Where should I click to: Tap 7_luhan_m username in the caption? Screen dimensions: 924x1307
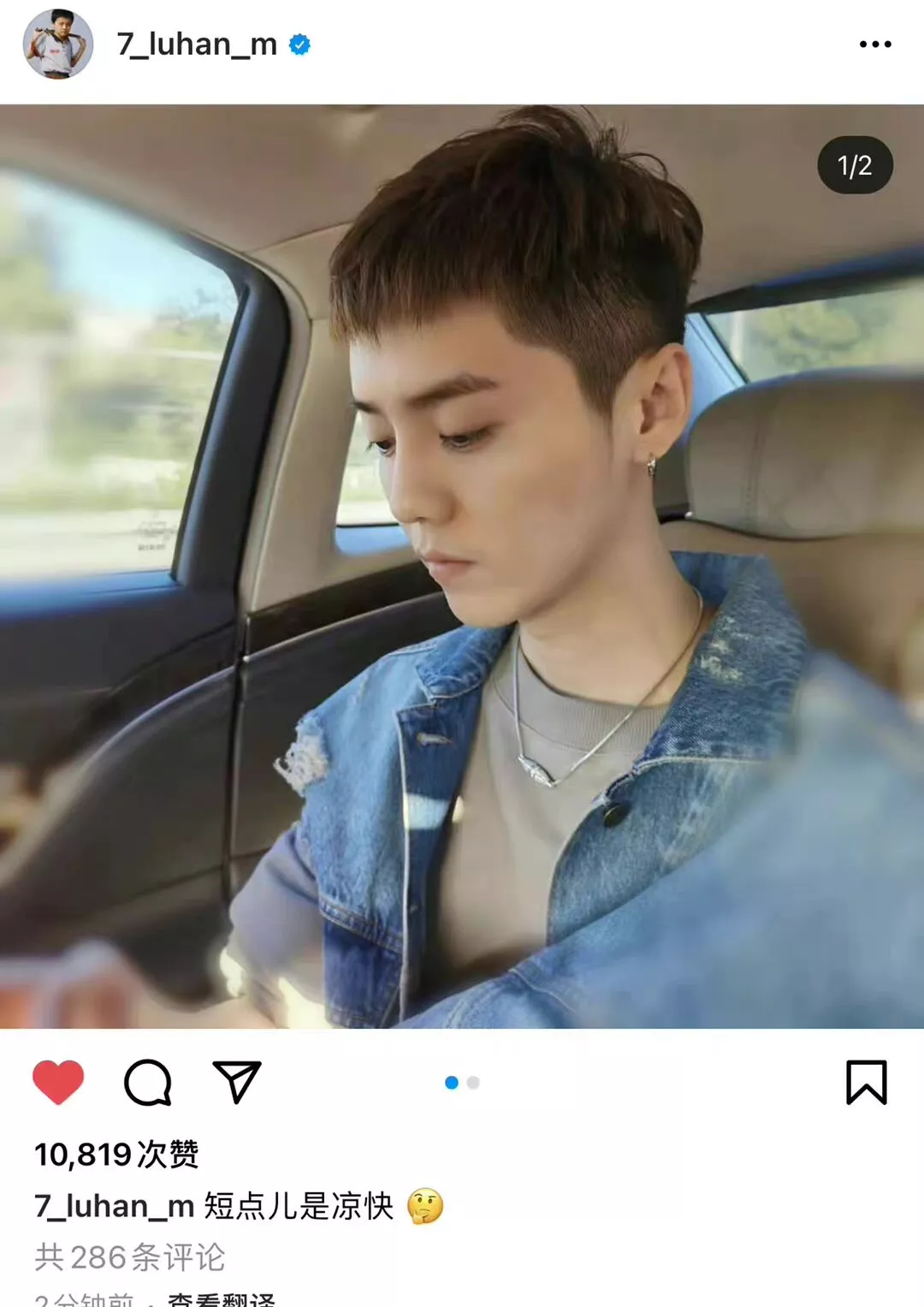click(x=114, y=1206)
